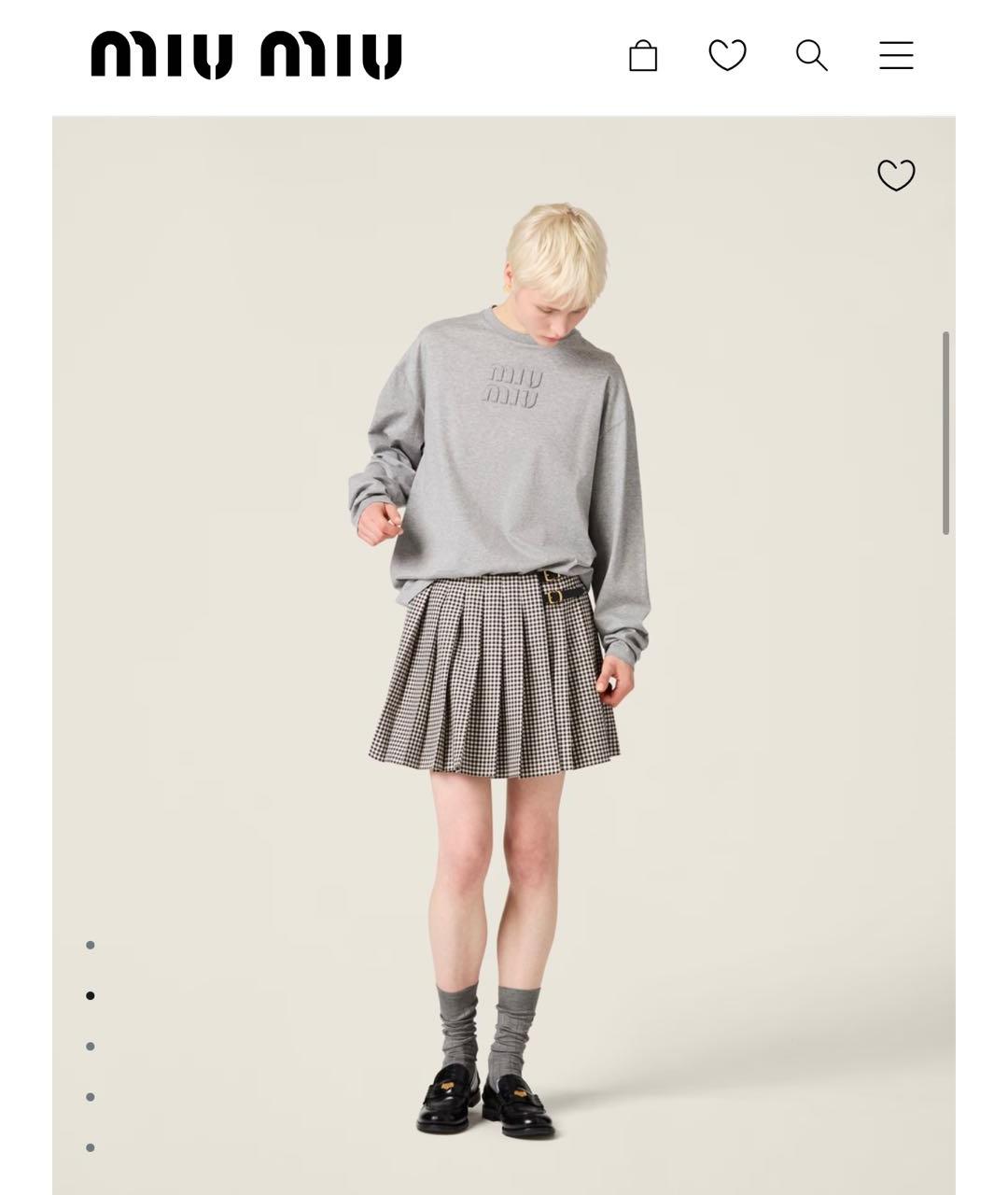Open the wishlist from the header
Image resolution: width=1008 pixels, height=1195 pixels.
coord(727,56)
